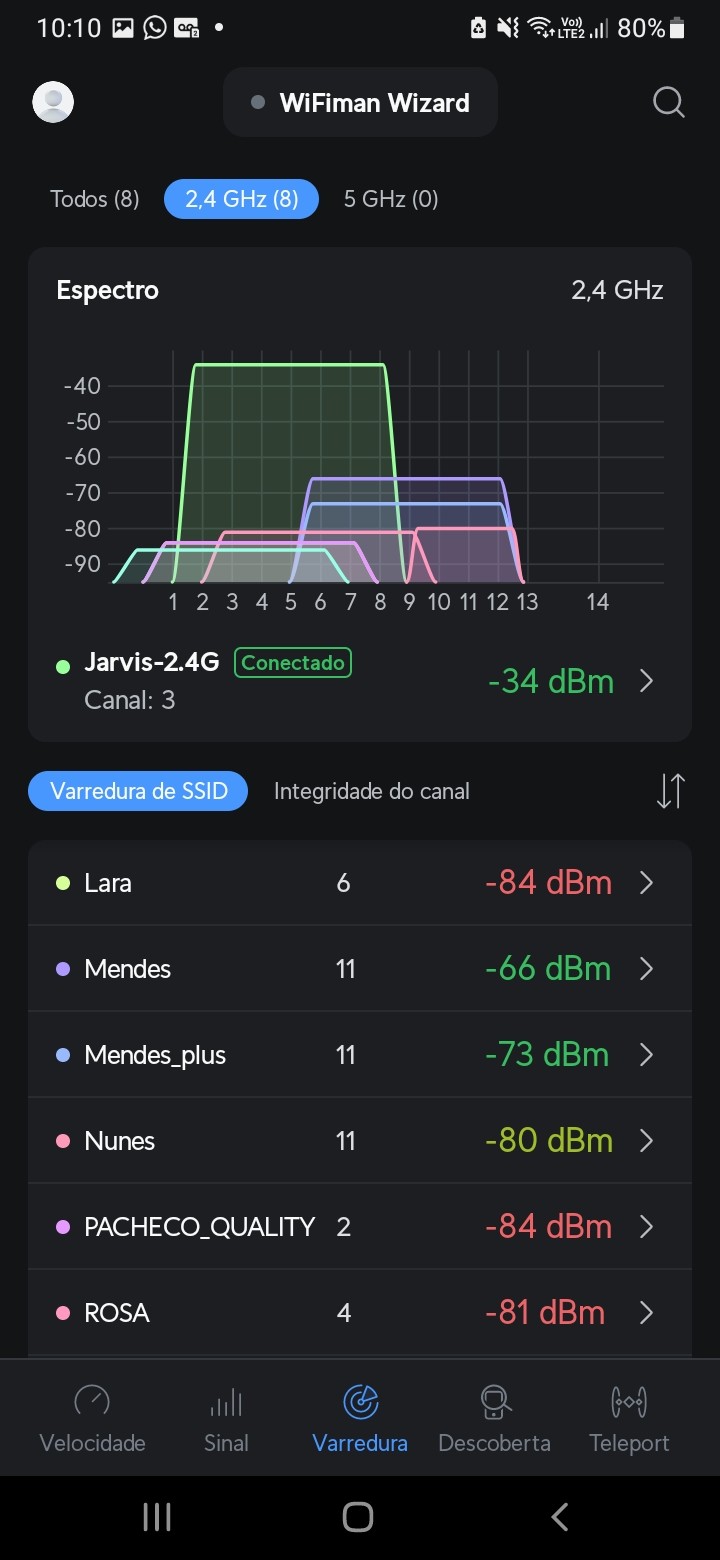The width and height of the screenshot is (720, 1560).
Task: Open the Descoberta tab
Action: pos(494,1418)
